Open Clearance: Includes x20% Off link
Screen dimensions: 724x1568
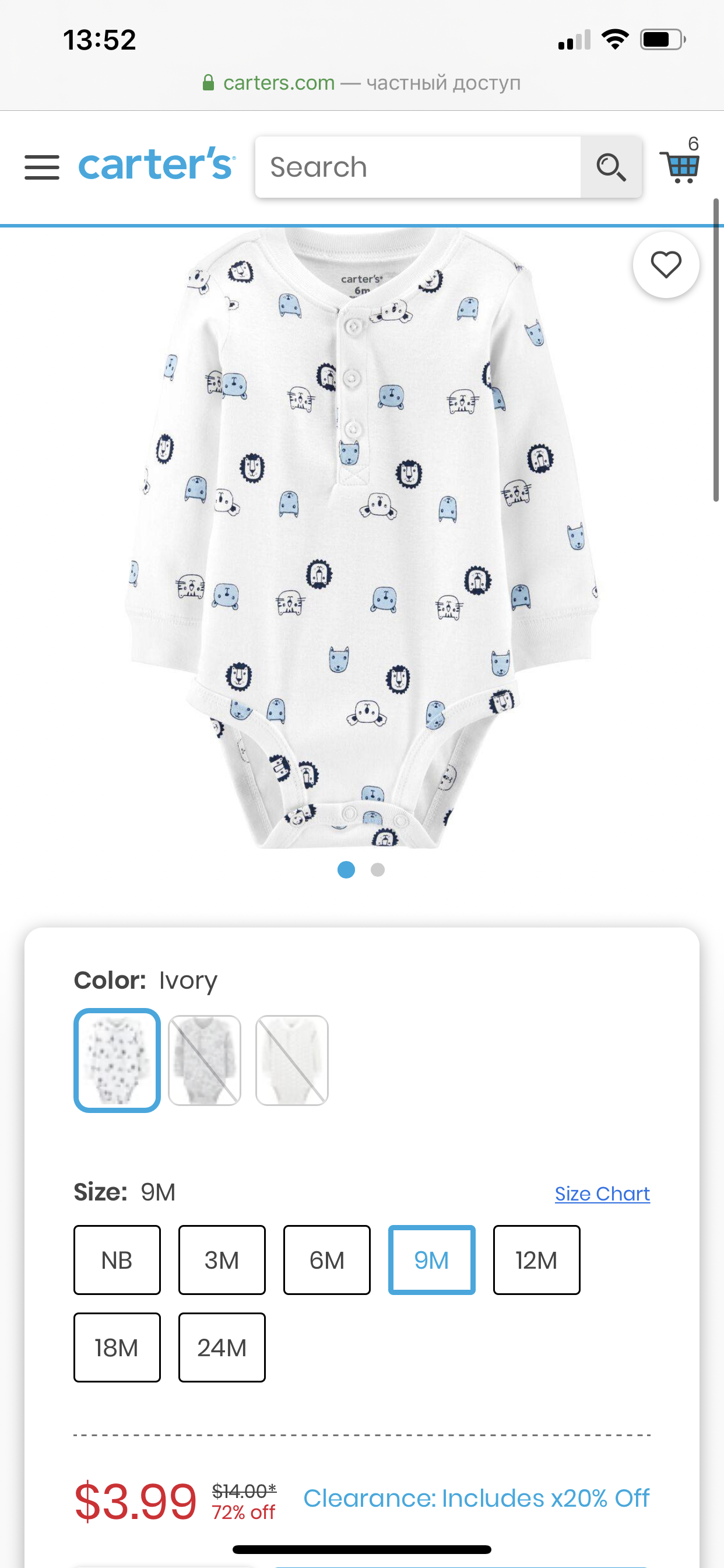476,1499
